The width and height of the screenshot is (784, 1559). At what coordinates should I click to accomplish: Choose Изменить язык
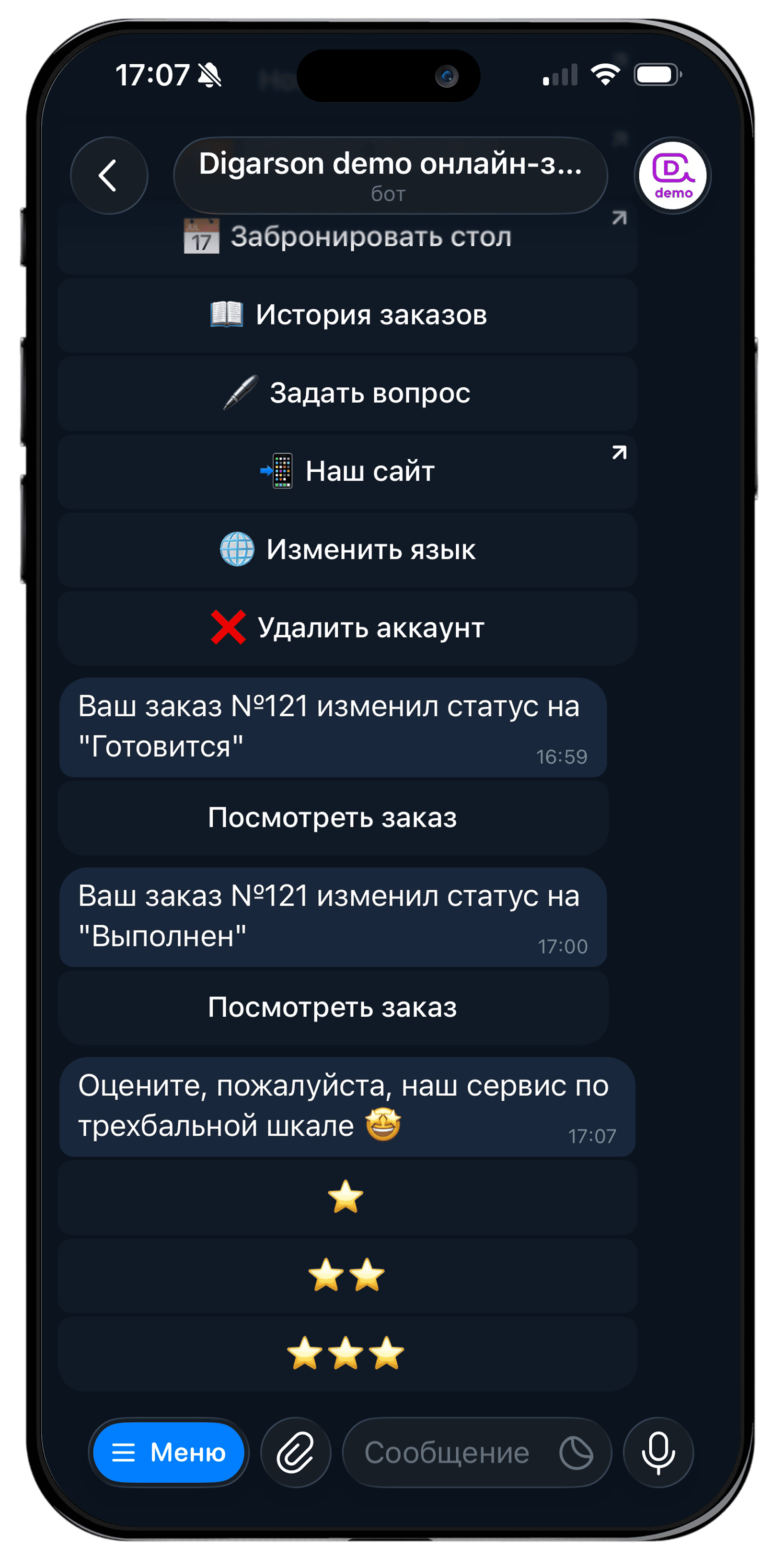pyautogui.click(x=347, y=549)
